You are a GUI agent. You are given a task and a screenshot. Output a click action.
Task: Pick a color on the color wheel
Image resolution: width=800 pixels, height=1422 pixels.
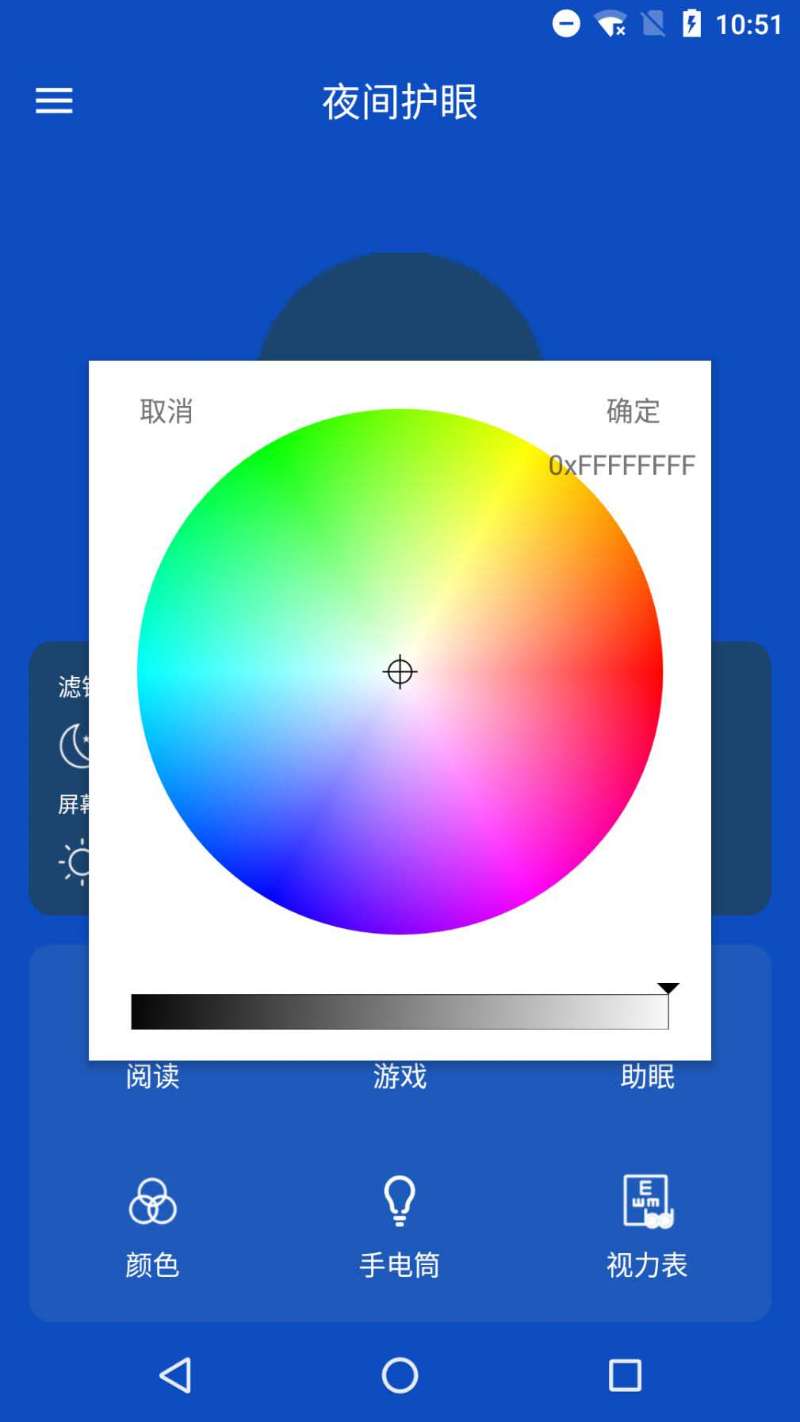400,671
